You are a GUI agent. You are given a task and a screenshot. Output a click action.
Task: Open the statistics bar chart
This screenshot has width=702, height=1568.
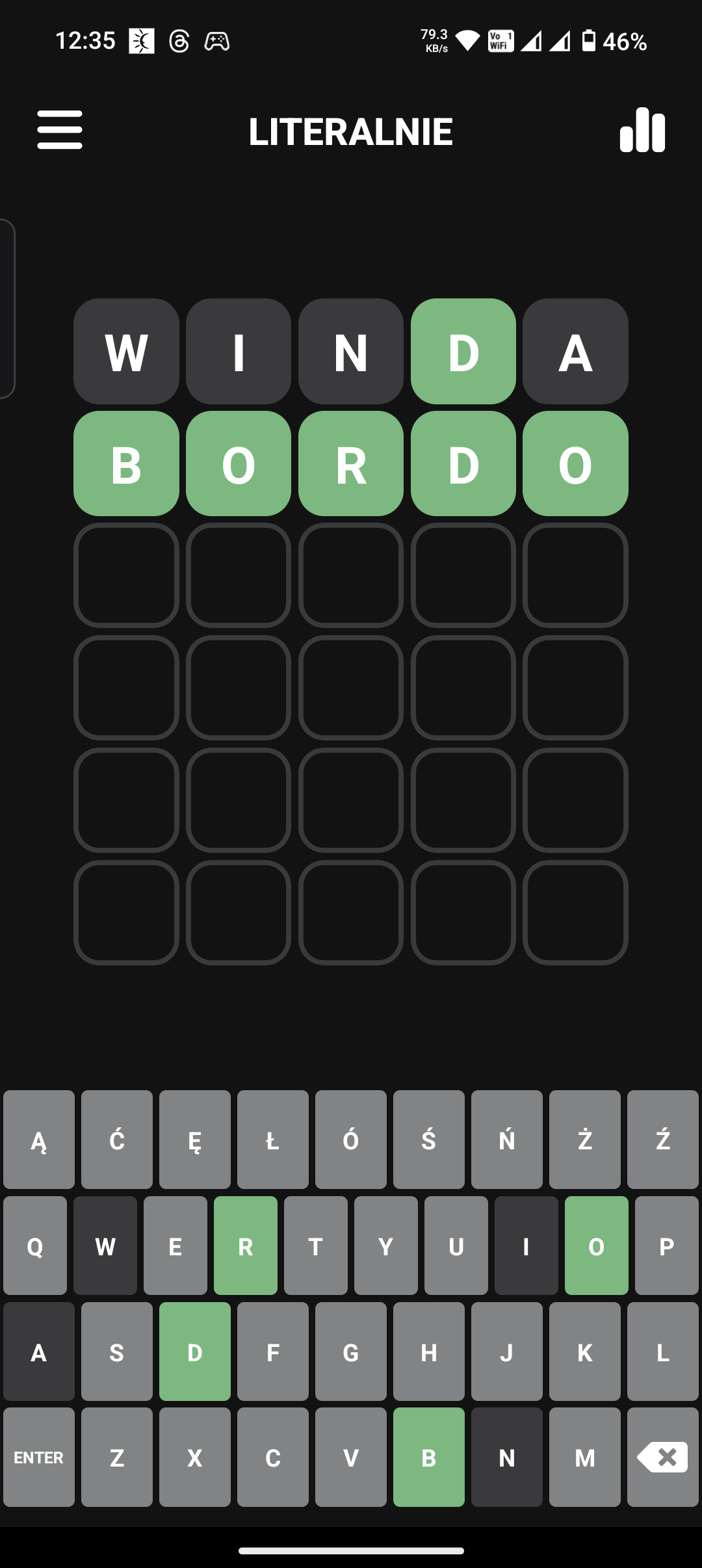642,130
